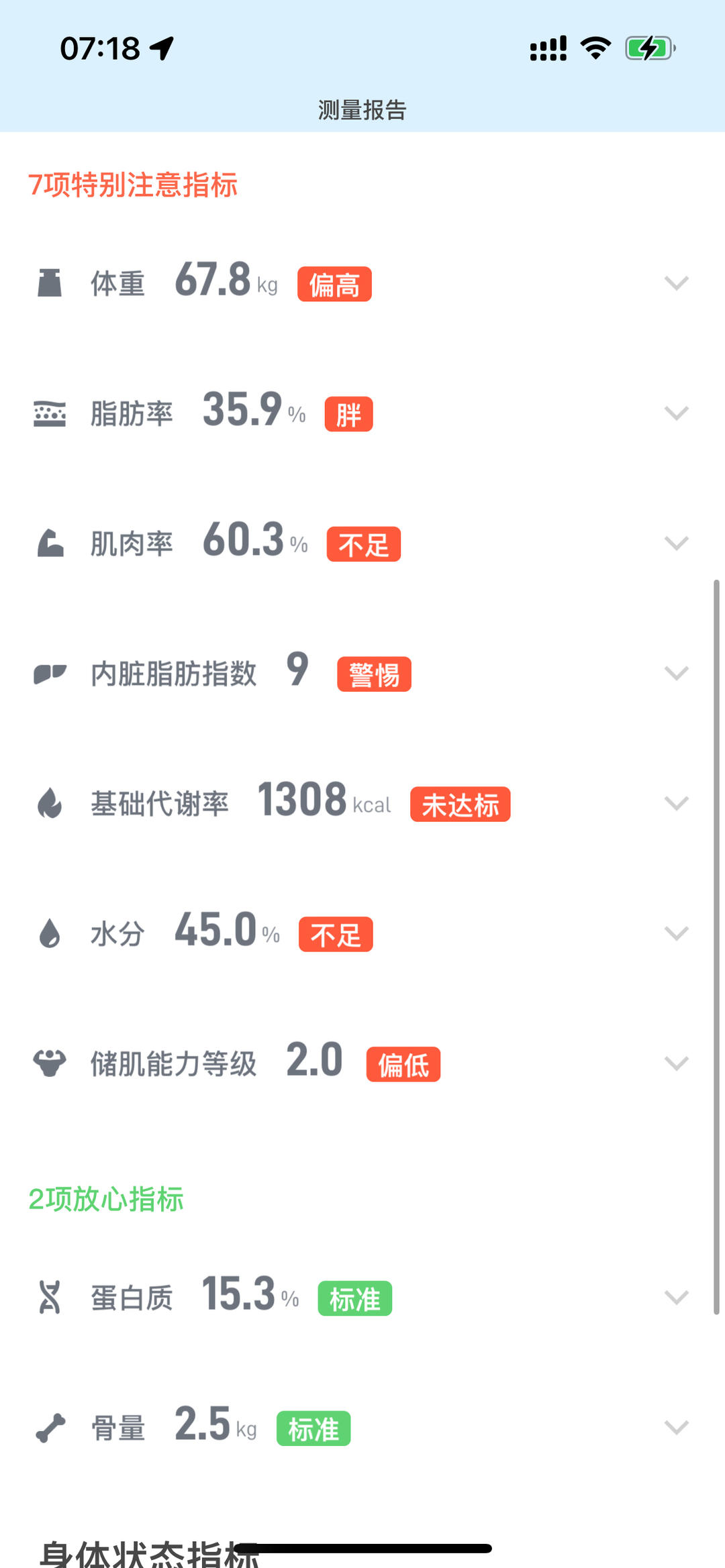Expand 内脏脂肪指数 details
Image resolution: width=725 pixels, height=1568 pixels.
[676, 674]
